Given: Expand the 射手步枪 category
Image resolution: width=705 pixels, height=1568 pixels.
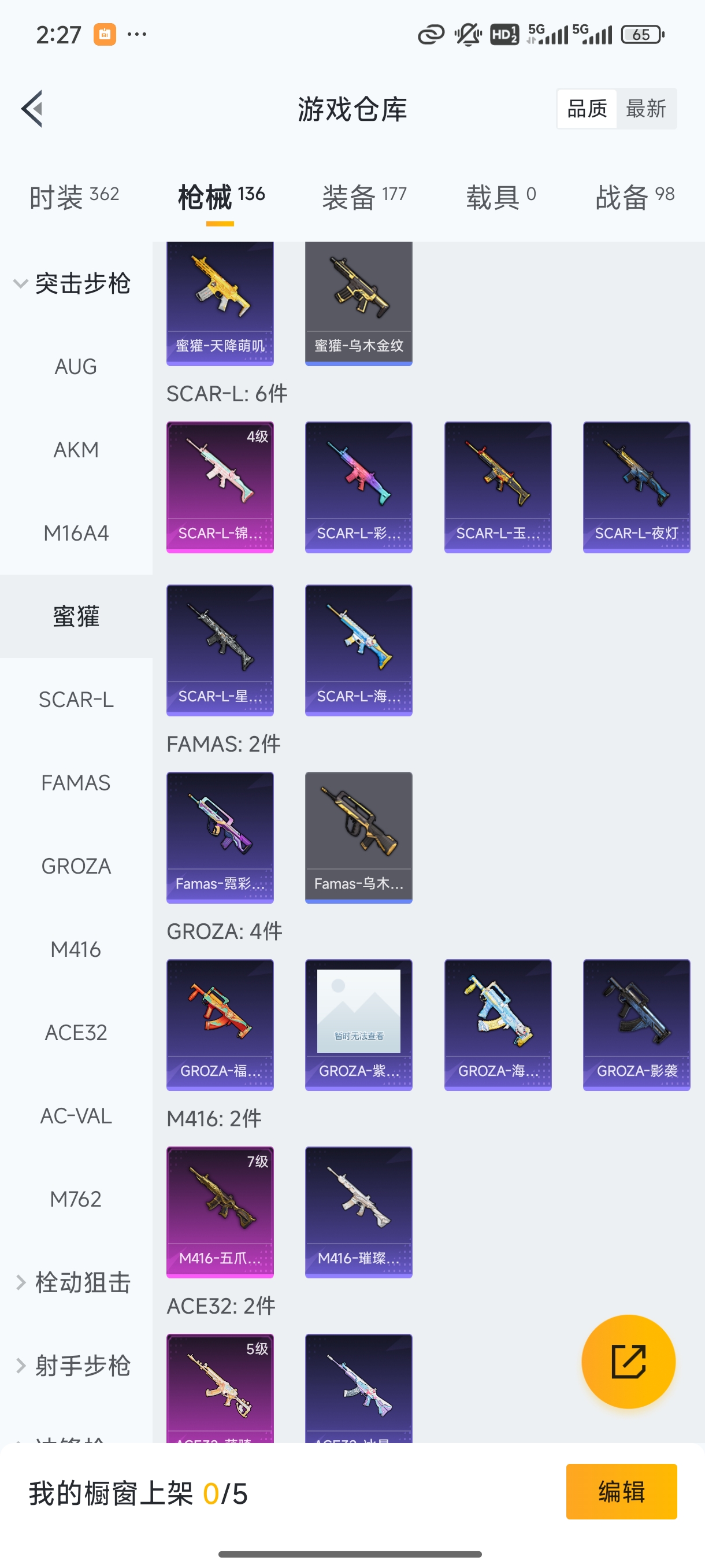Looking at the screenshot, I should (x=72, y=1365).
